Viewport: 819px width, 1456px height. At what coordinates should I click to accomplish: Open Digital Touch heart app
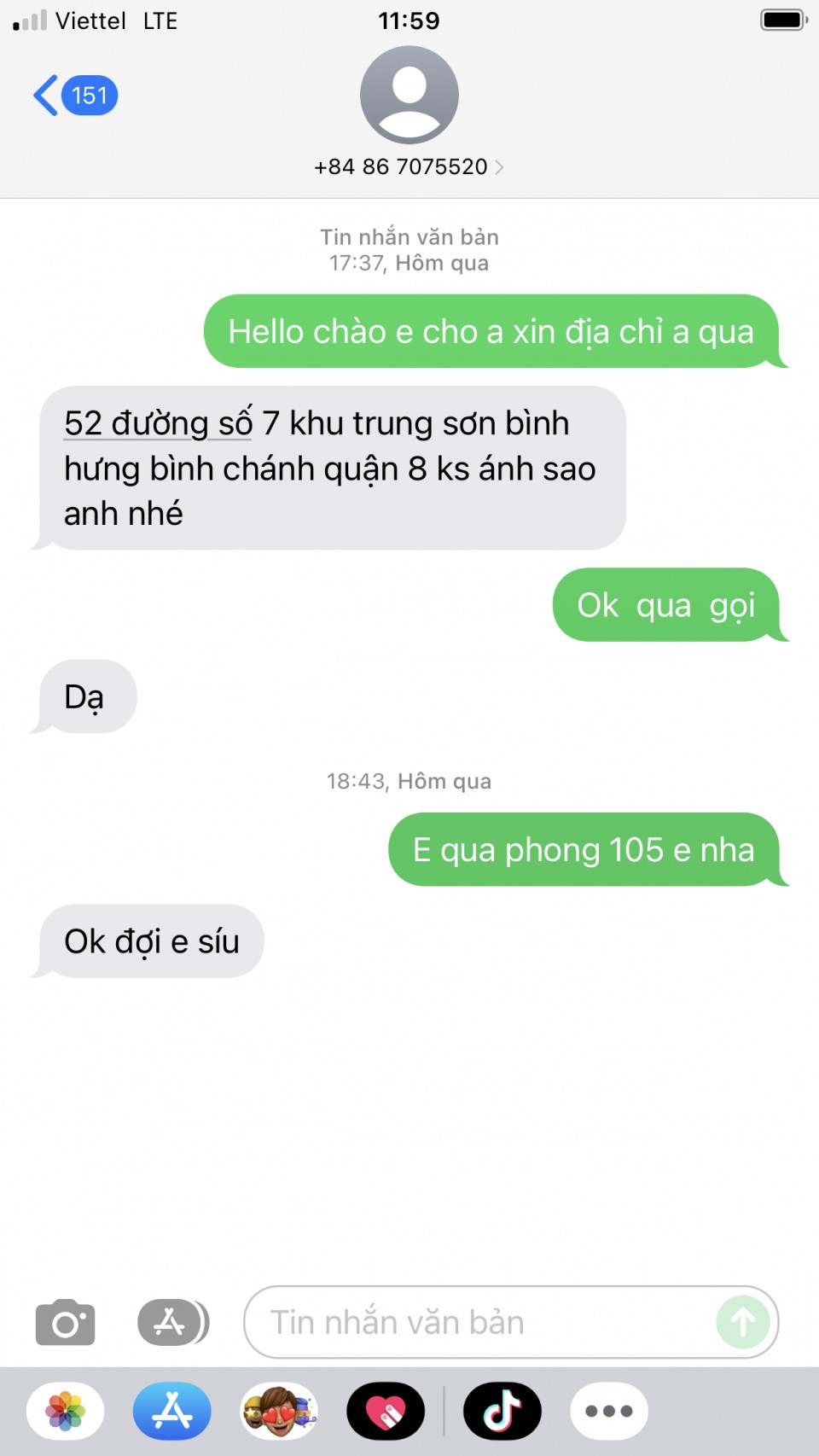[x=386, y=1411]
